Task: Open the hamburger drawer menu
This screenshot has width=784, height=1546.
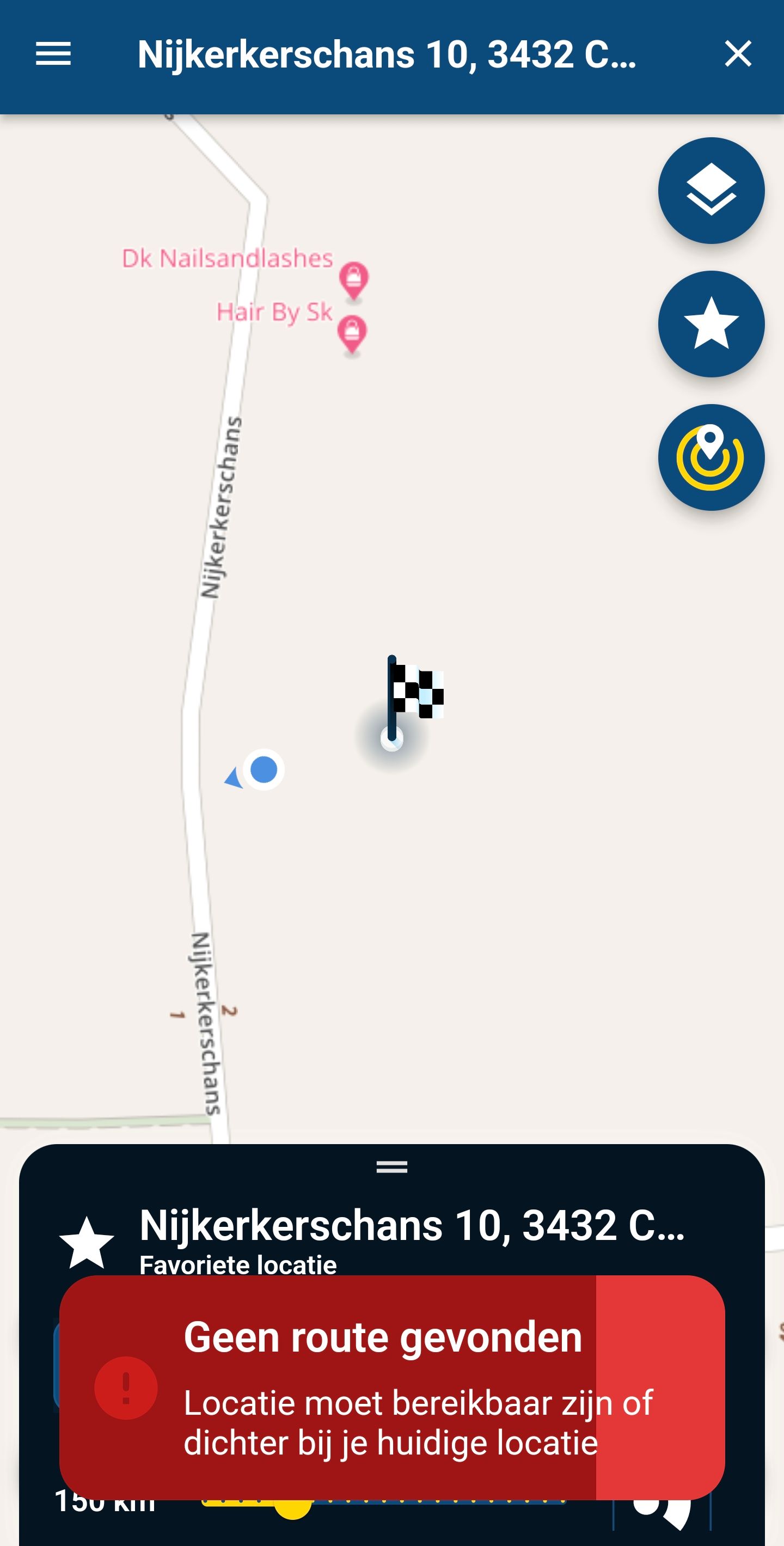Action: coord(53,54)
